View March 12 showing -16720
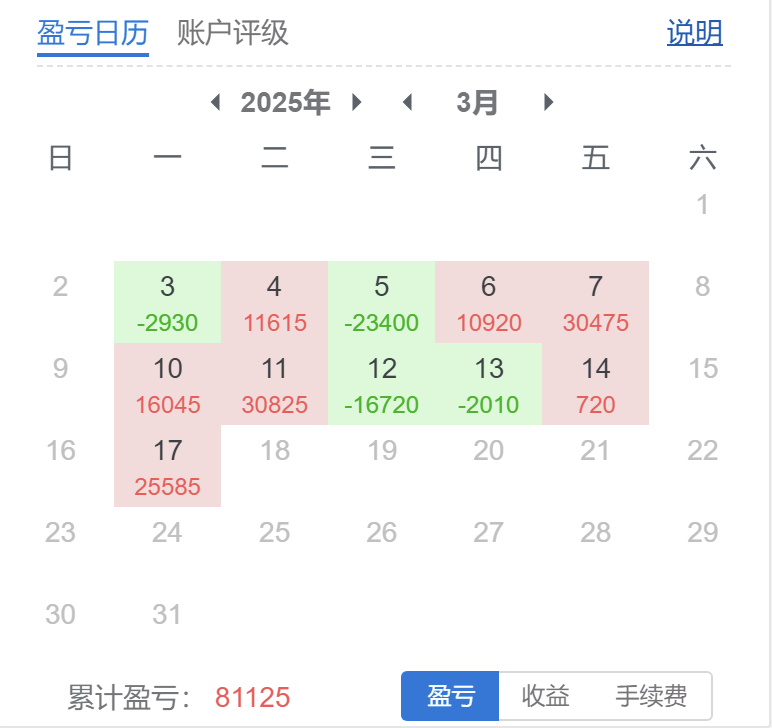This screenshot has height=728, width=772. point(381,384)
